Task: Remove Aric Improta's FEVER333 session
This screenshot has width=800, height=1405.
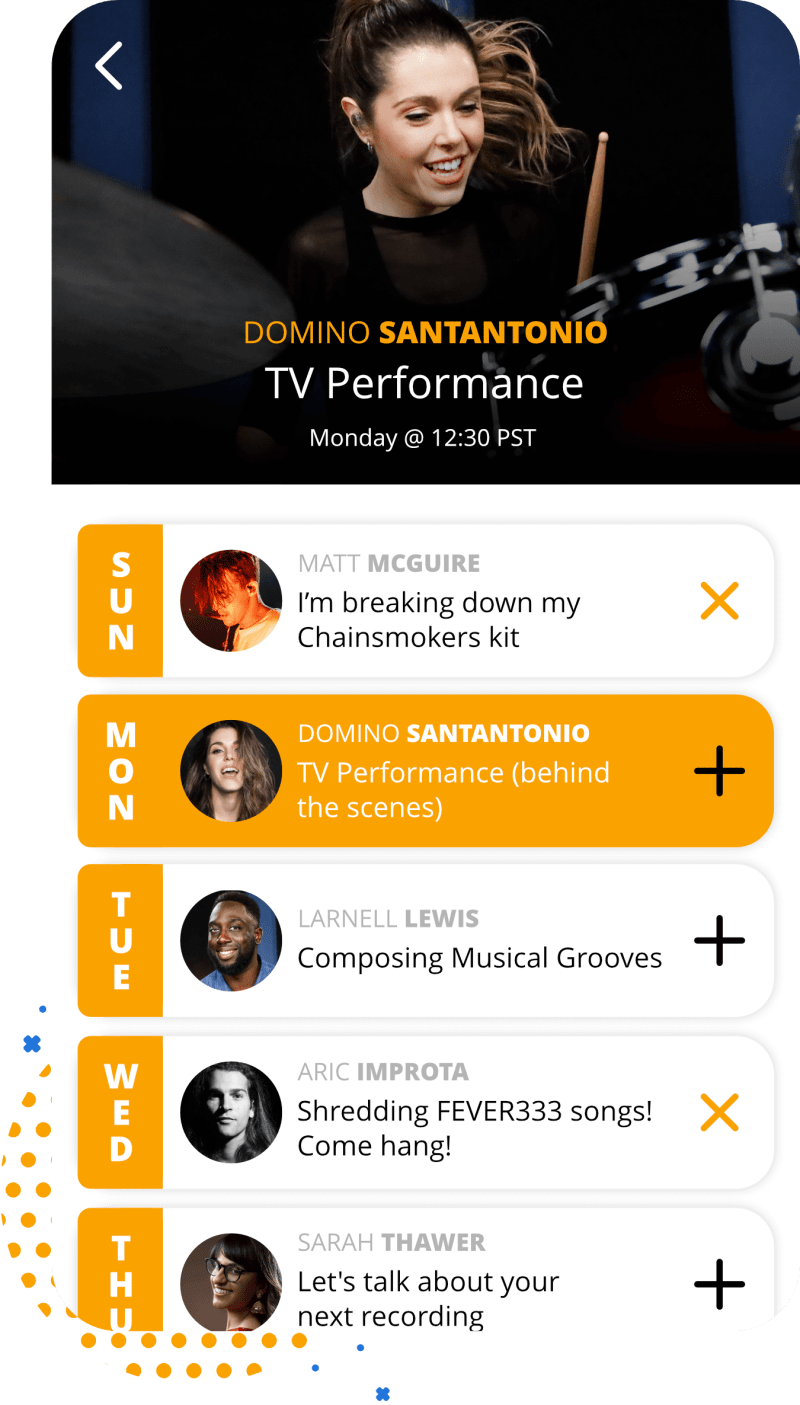Action: click(719, 1112)
